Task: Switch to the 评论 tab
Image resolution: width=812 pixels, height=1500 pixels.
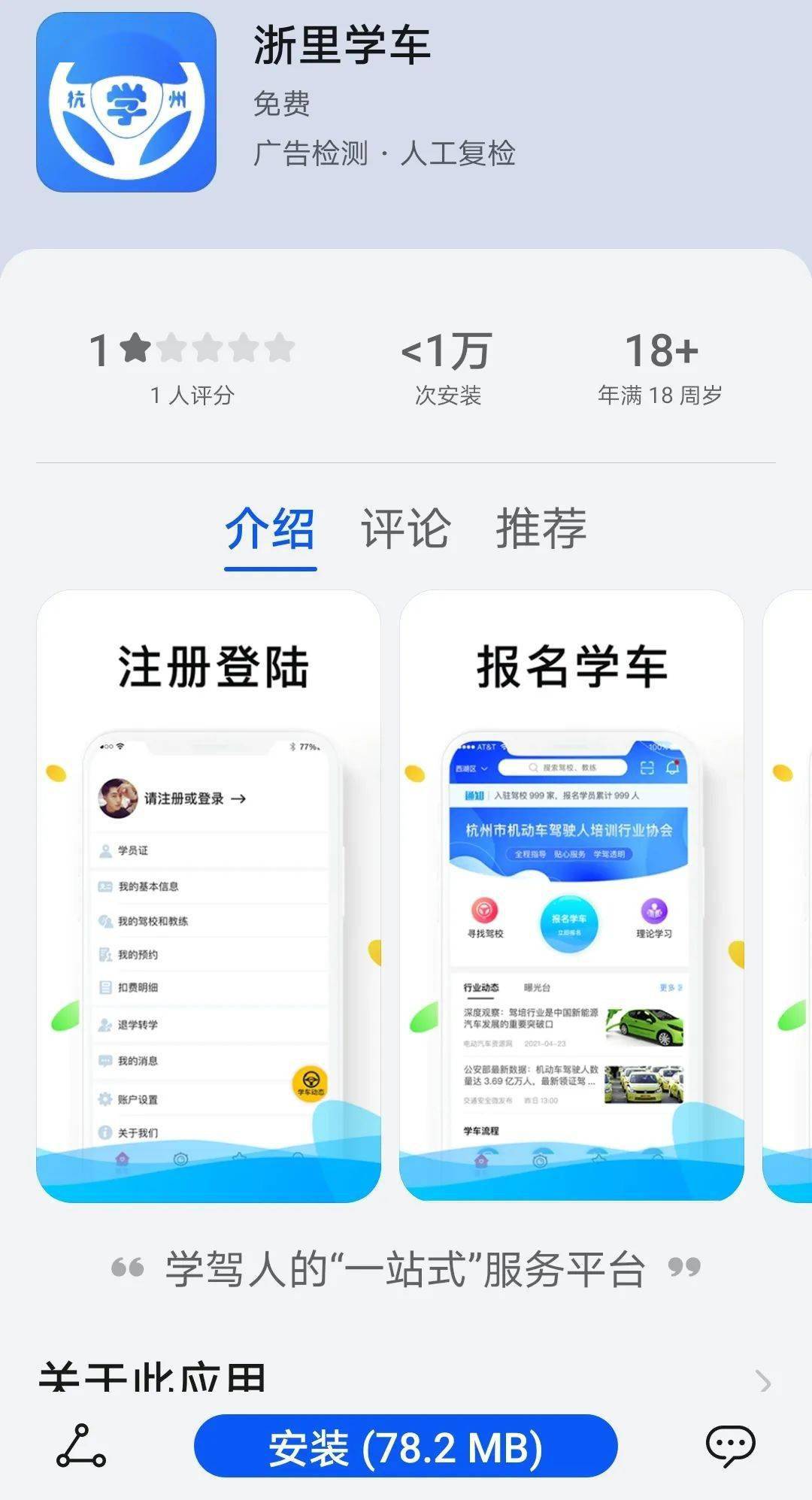Action: (x=407, y=529)
